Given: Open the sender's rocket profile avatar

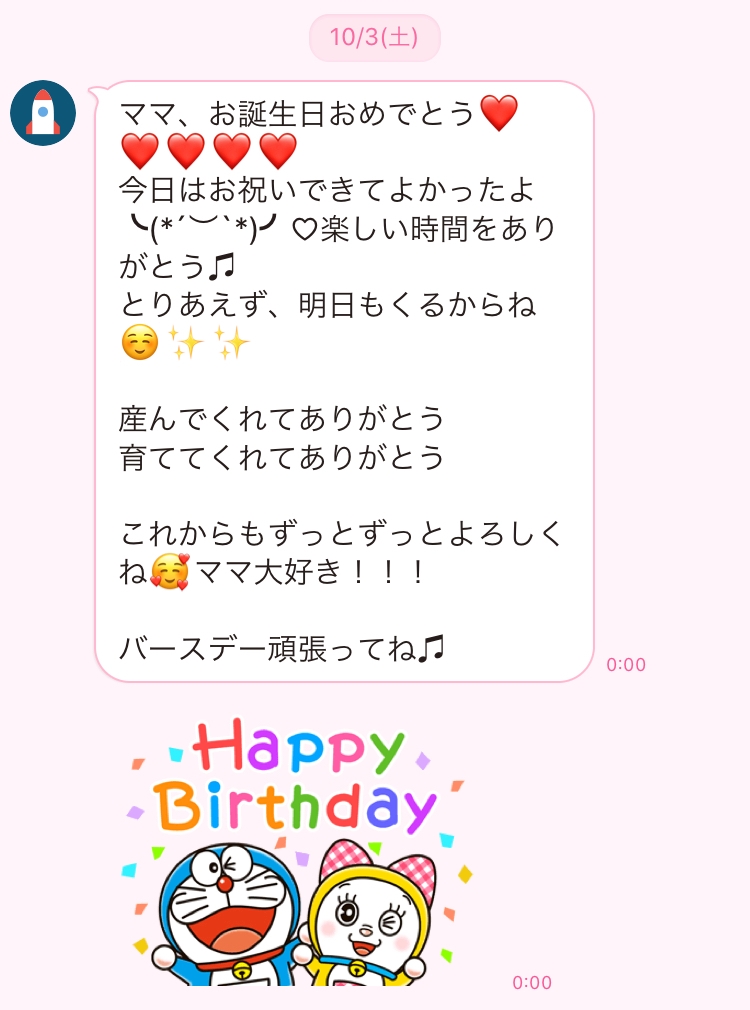Looking at the screenshot, I should coord(43,113).
